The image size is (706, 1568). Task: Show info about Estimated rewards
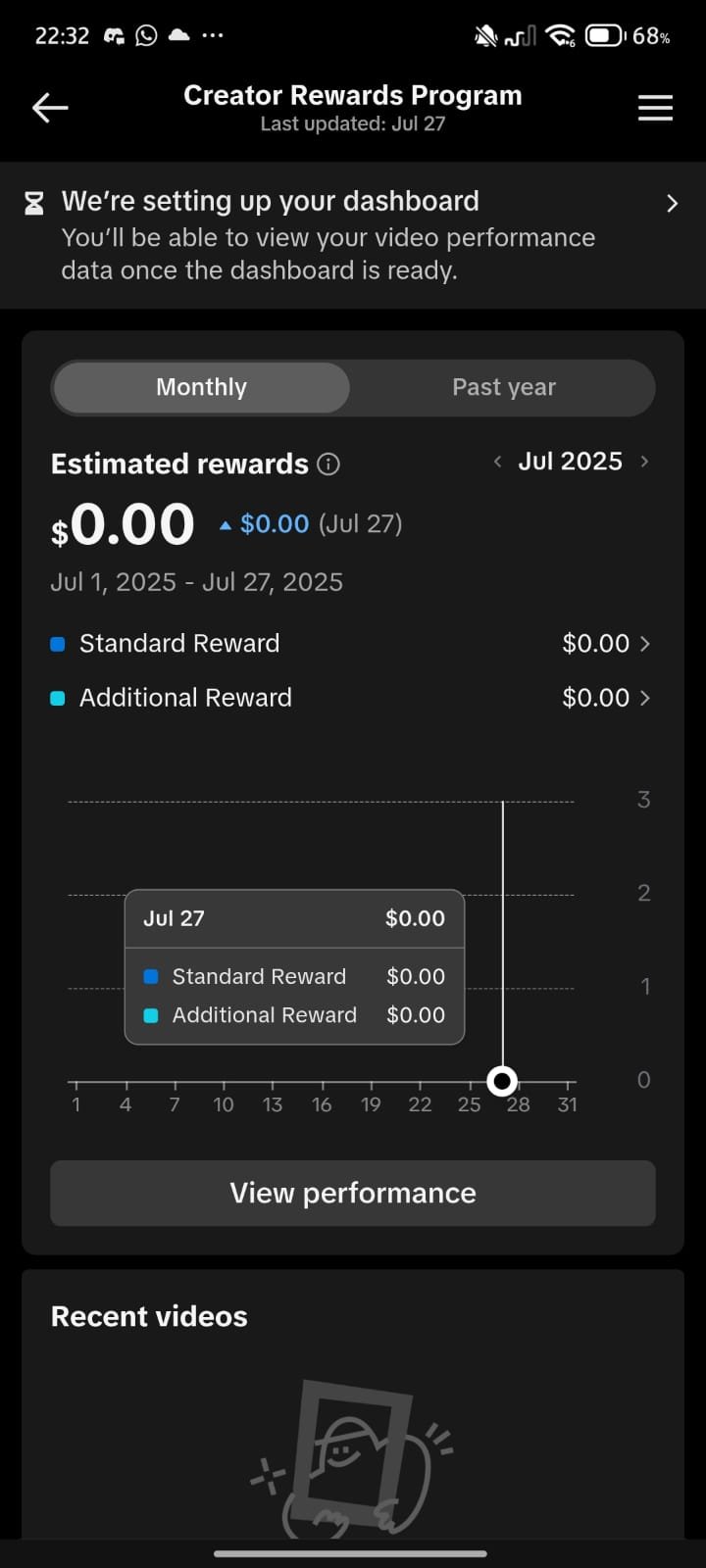(x=329, y=465)
